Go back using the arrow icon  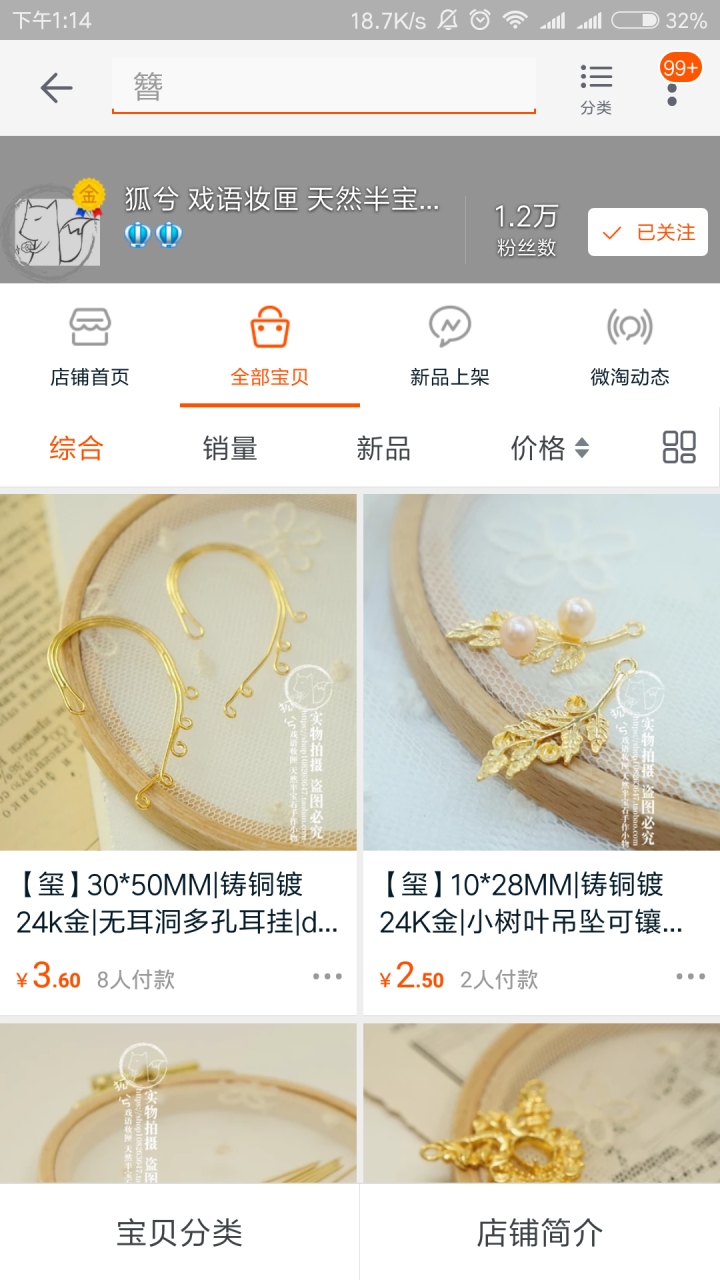point(56,88)
